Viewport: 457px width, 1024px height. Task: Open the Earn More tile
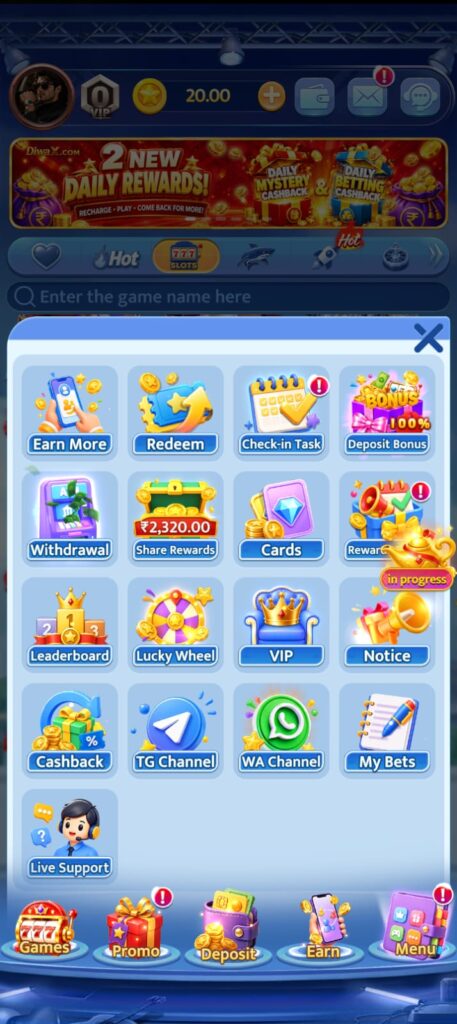69,413
